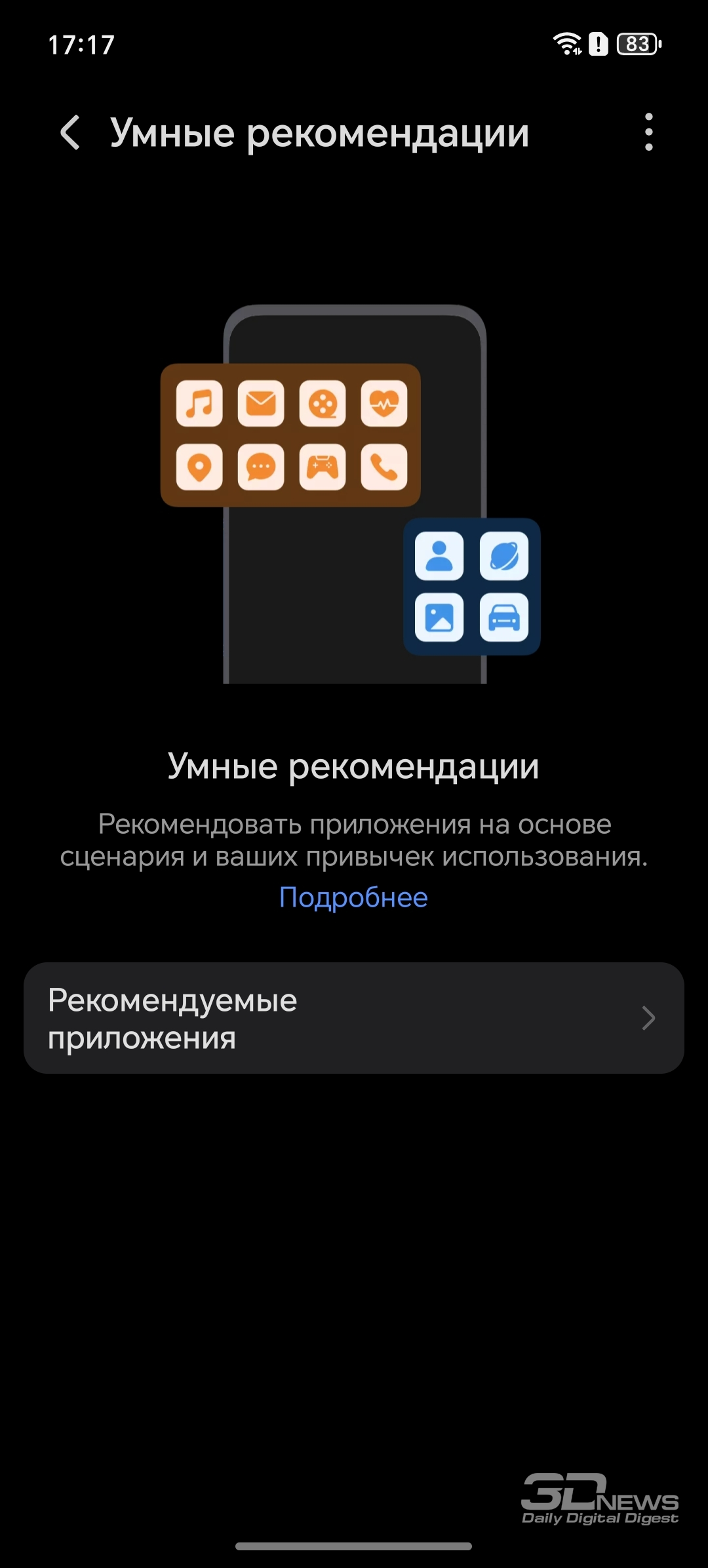
Task: Tap the Подробнее link
Action: pos(353,897)
